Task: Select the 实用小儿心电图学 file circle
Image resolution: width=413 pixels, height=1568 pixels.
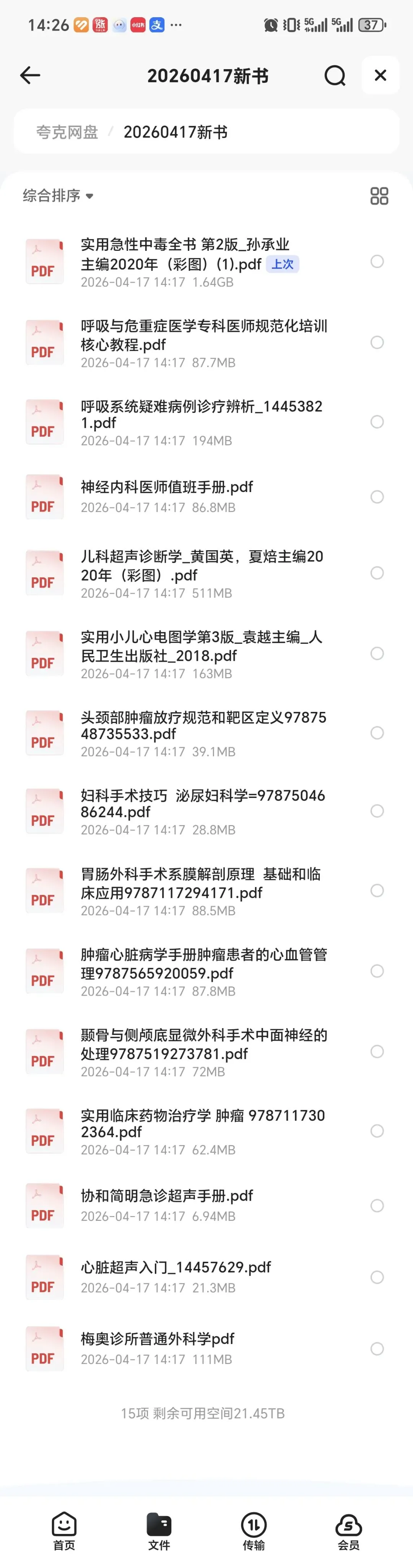Action: (x=377, y=653)
